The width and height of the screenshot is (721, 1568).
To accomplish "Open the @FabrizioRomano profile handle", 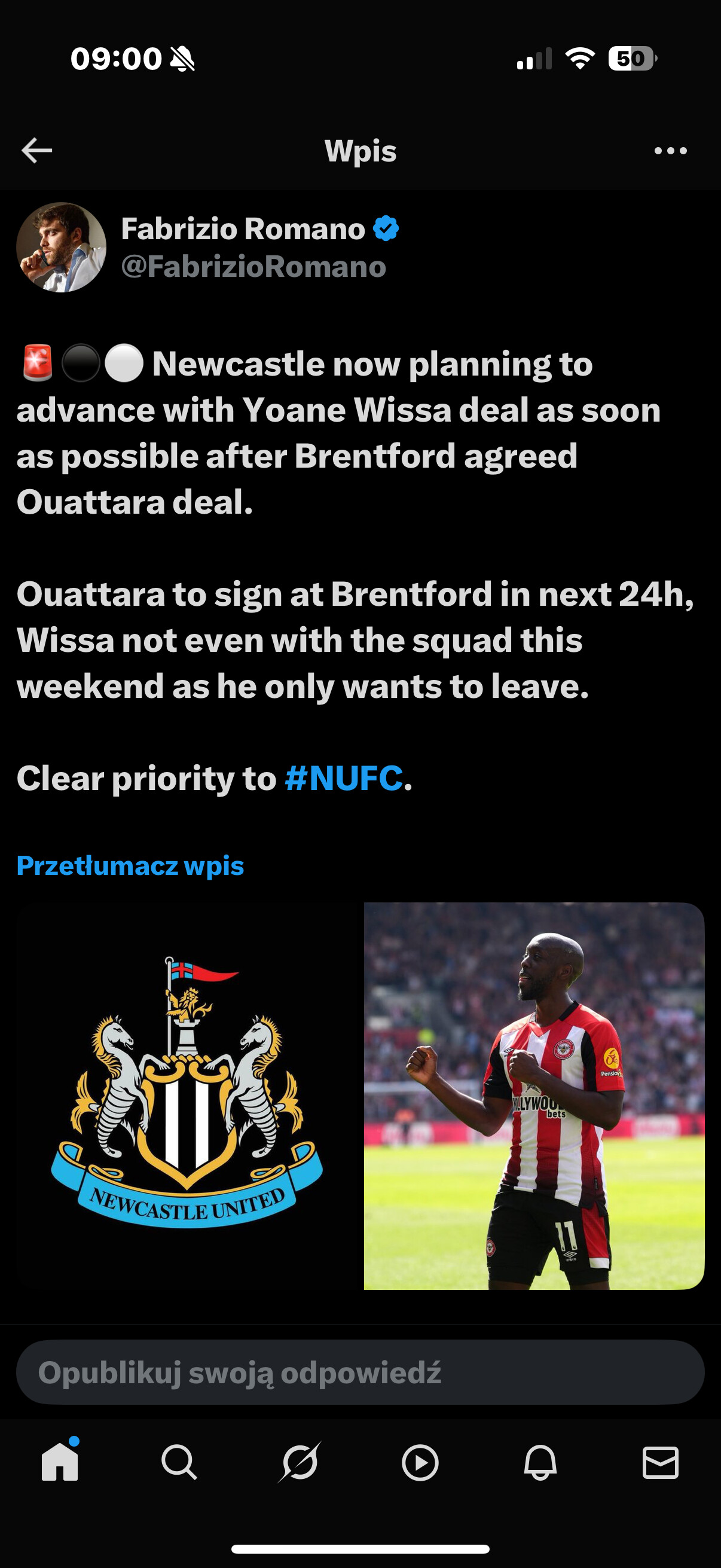I will 253,267.
